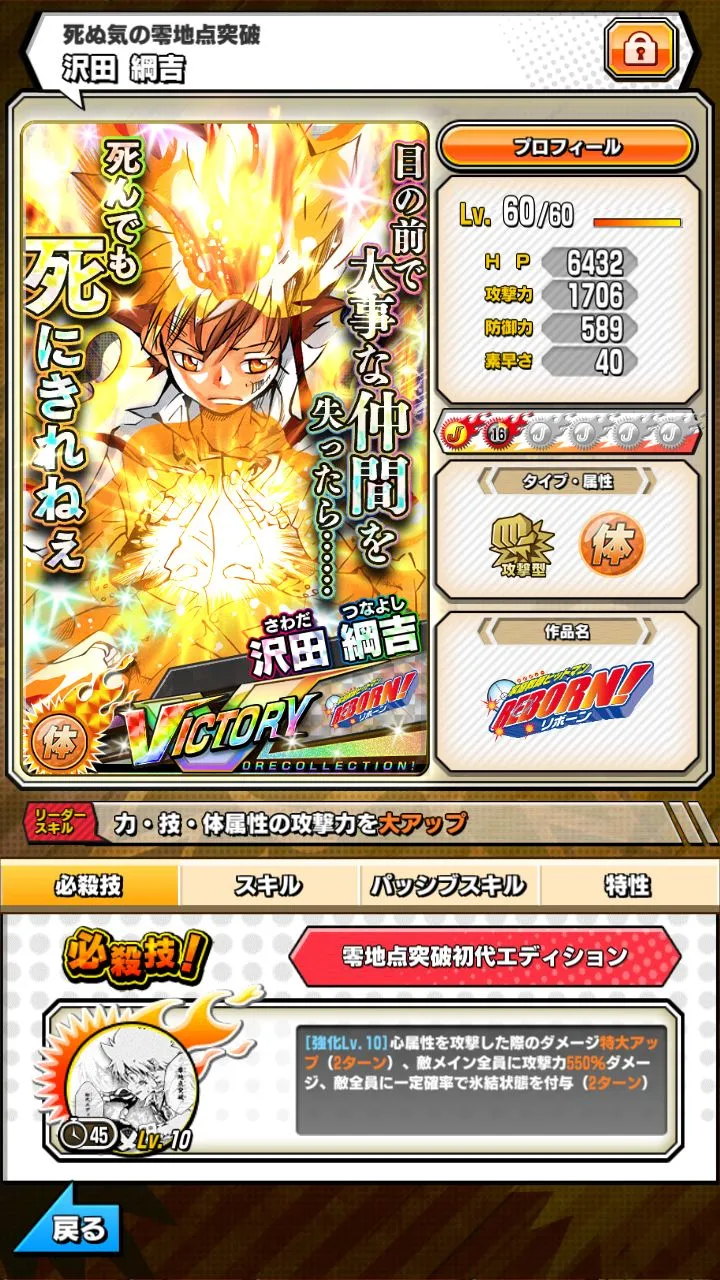This screenshot has width=720, height=1280.
Task: Switch to the パッシブスキル tab
Action: [448, 886]
